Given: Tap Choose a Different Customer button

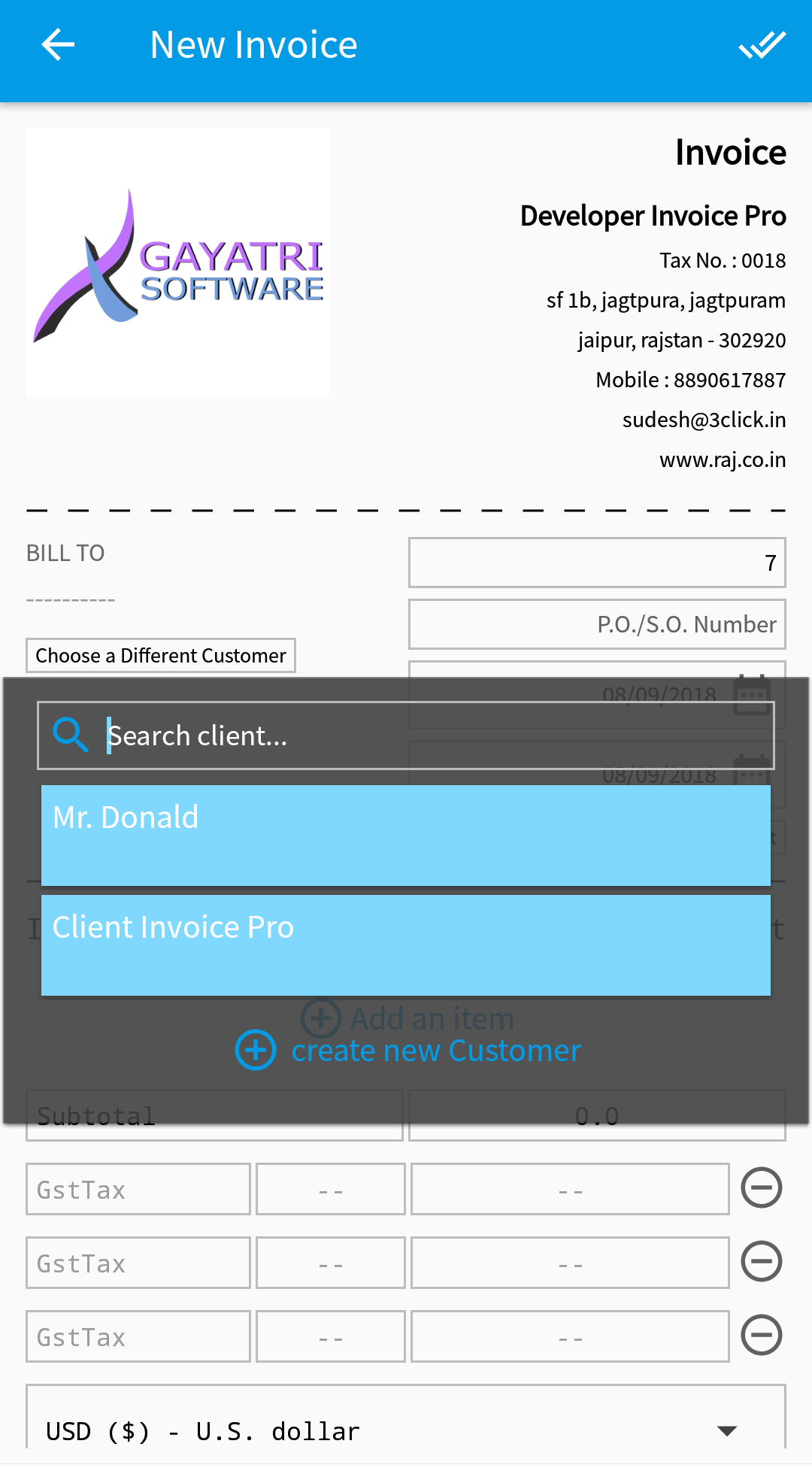Looking at the screenshot, I should click(x=161, y=655).
